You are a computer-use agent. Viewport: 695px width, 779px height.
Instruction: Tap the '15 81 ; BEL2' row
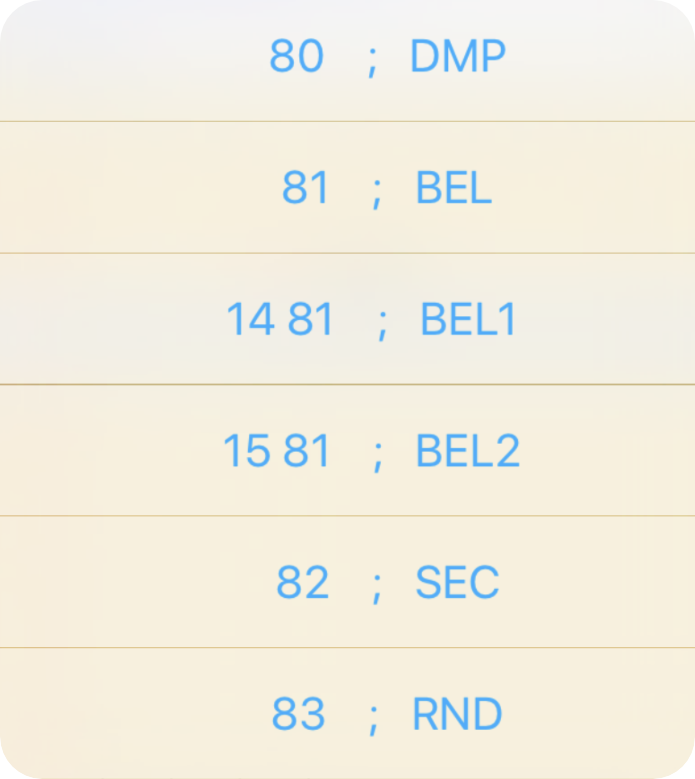(x=371, y=451)
